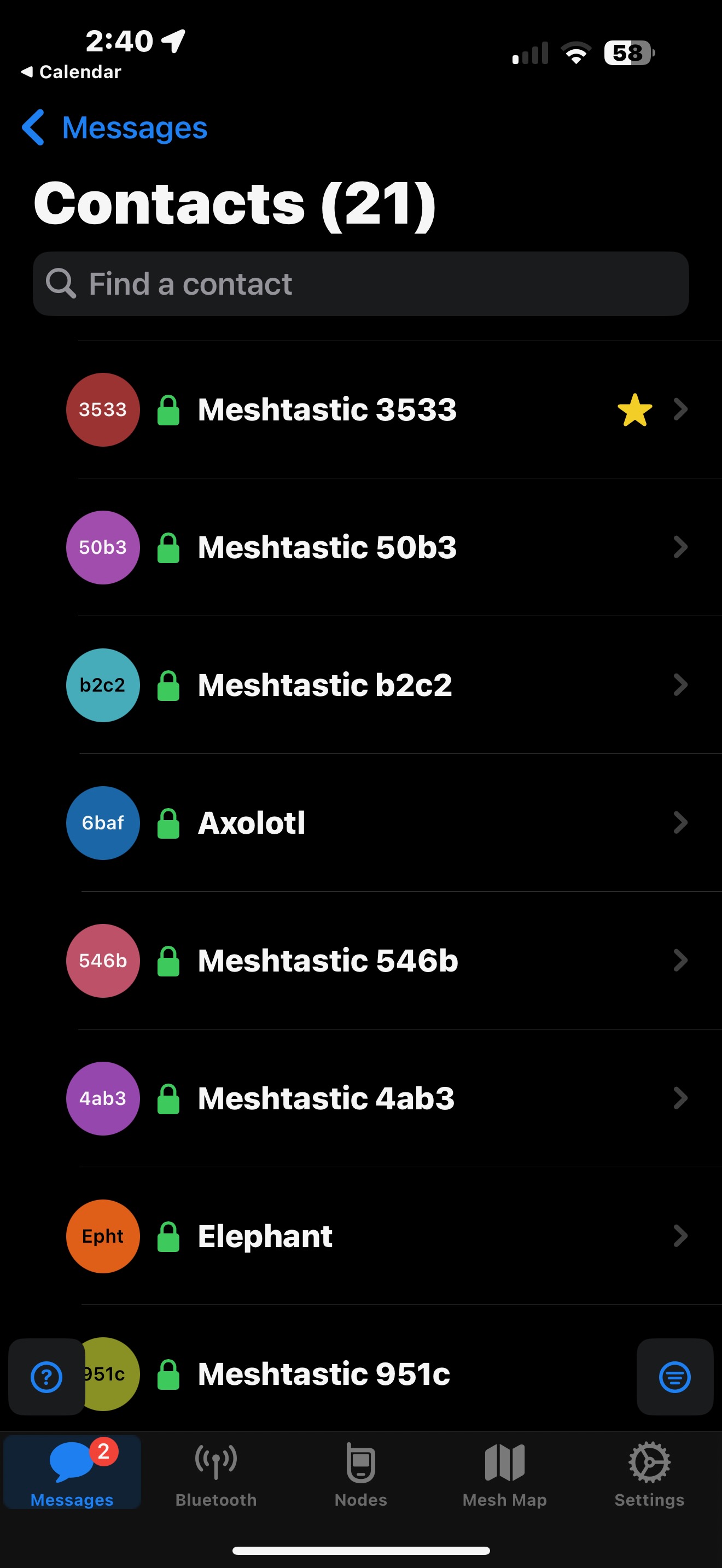The width and height of the screenshot is (722, 1568).
Task: Go back to Messages
Action: 114,128
